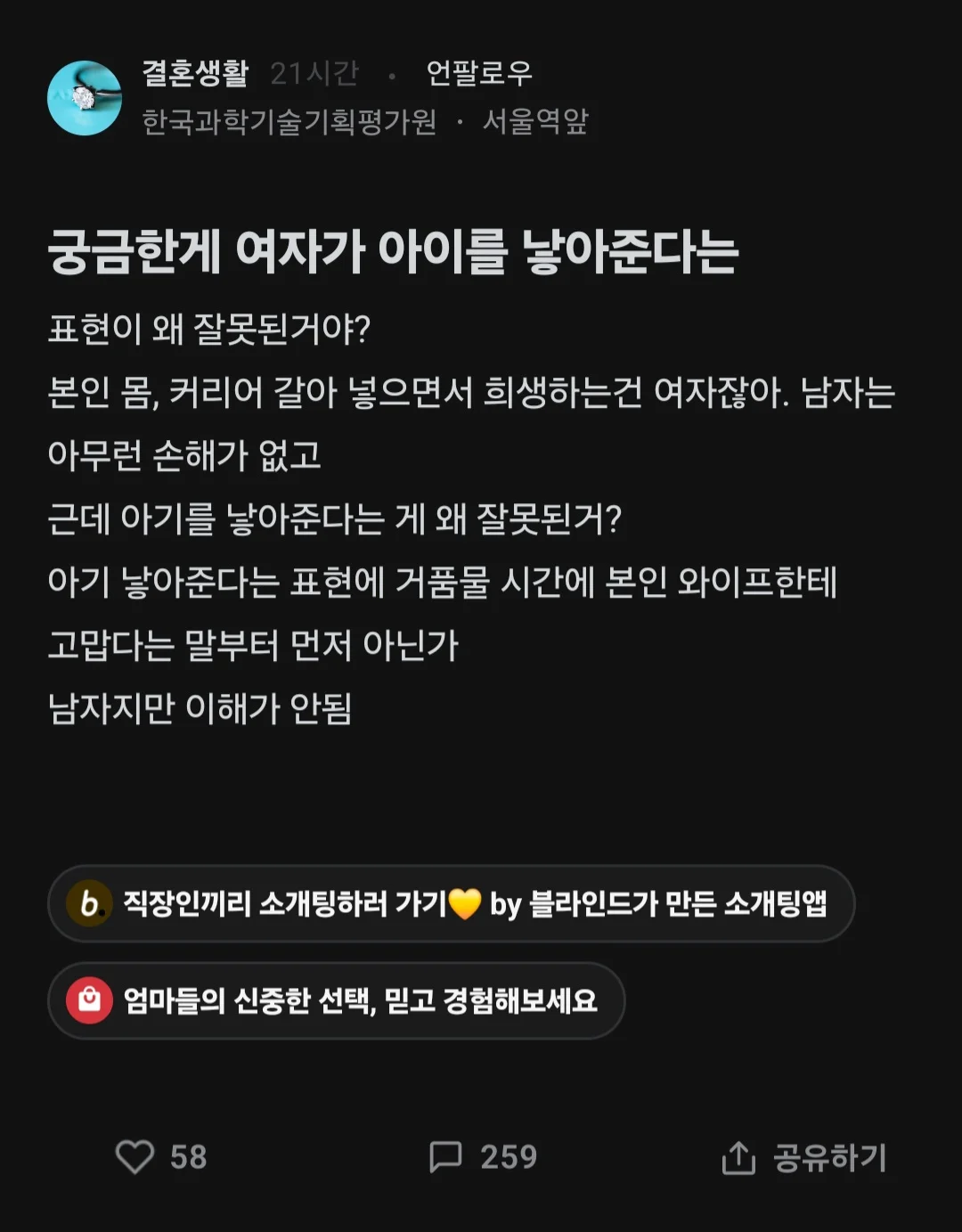The width and height of the screenshot is (962, 1232).
Task: Open the 직장인끼리 소개팅하러 가기 banner
Action: (451, 904)
